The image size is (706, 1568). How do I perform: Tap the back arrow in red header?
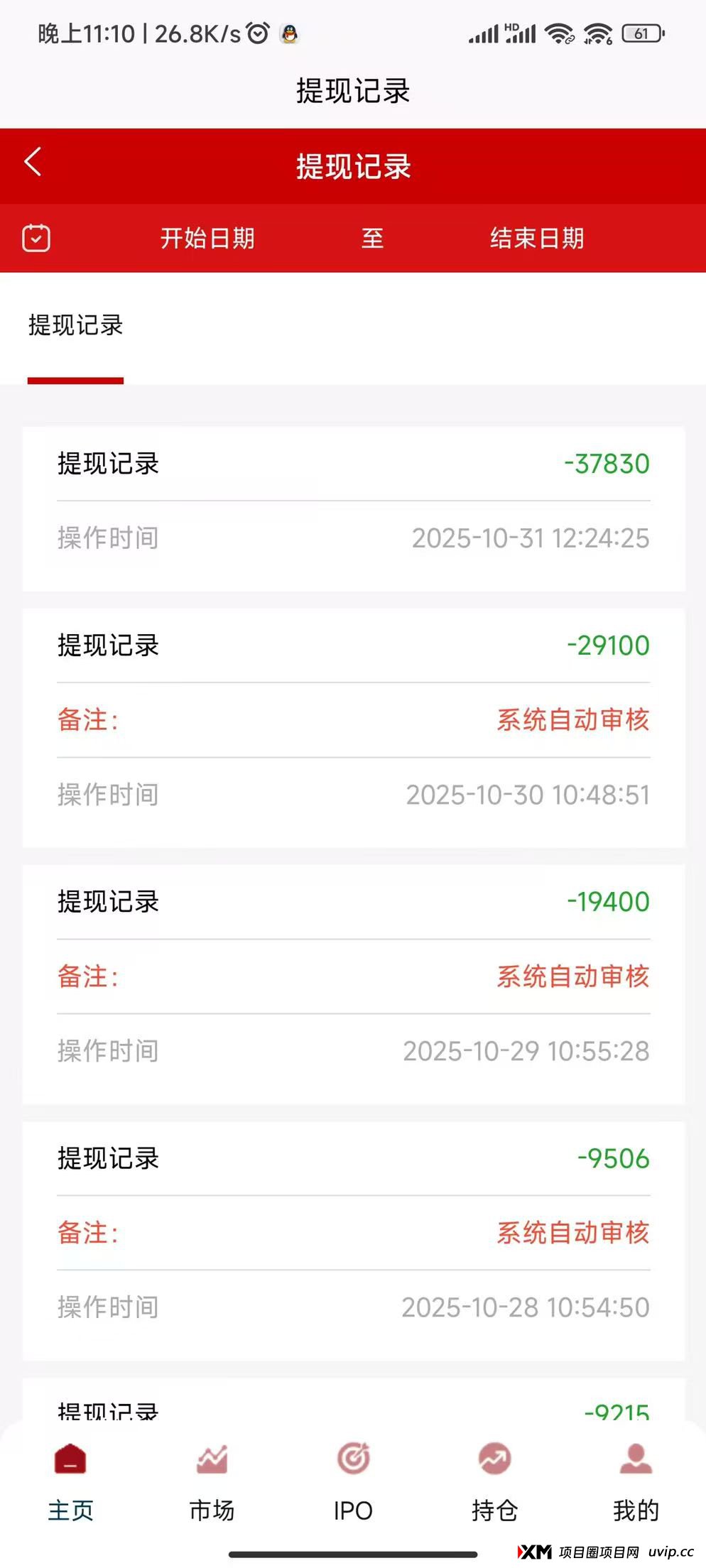pyautogui.click(x=32, y=162)
